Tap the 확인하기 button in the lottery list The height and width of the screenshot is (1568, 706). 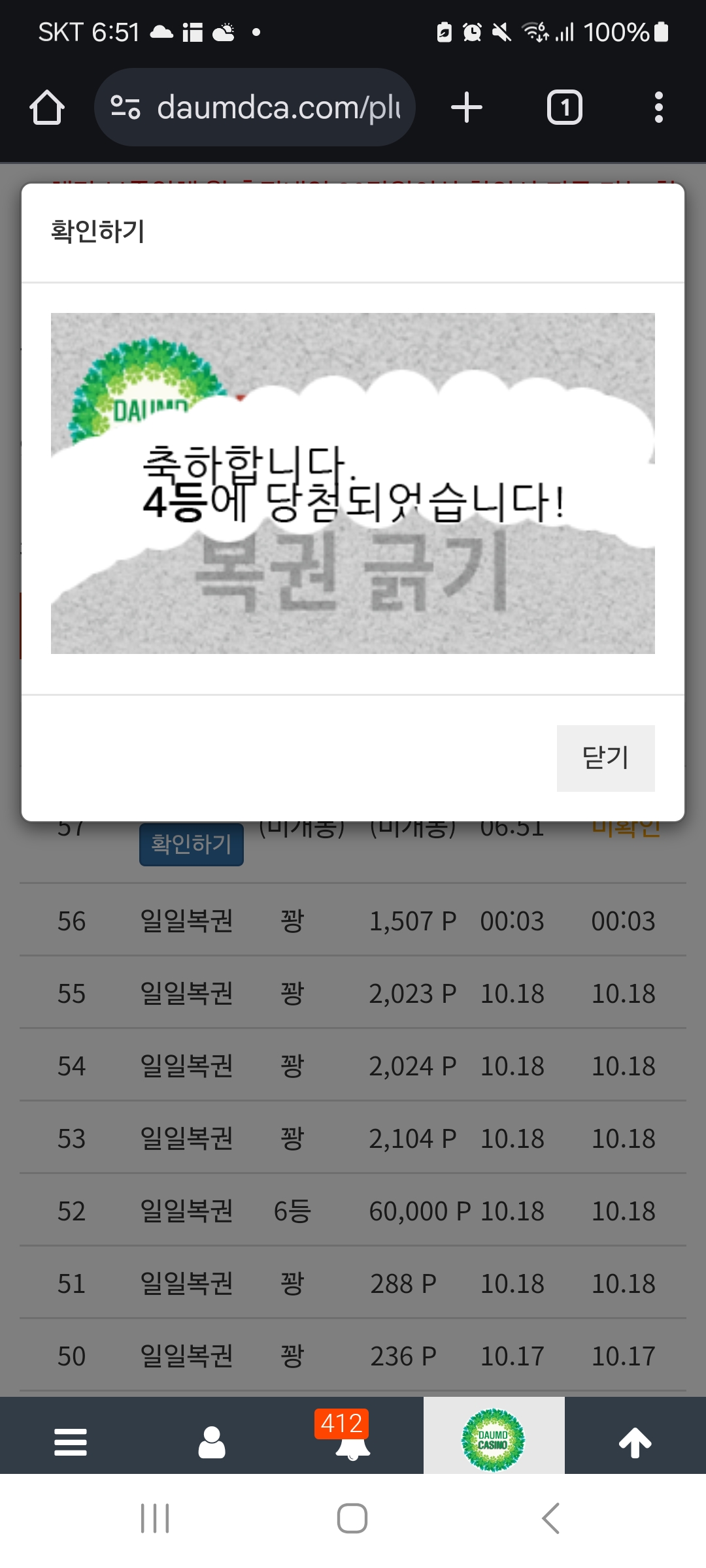tap(192, 844)
